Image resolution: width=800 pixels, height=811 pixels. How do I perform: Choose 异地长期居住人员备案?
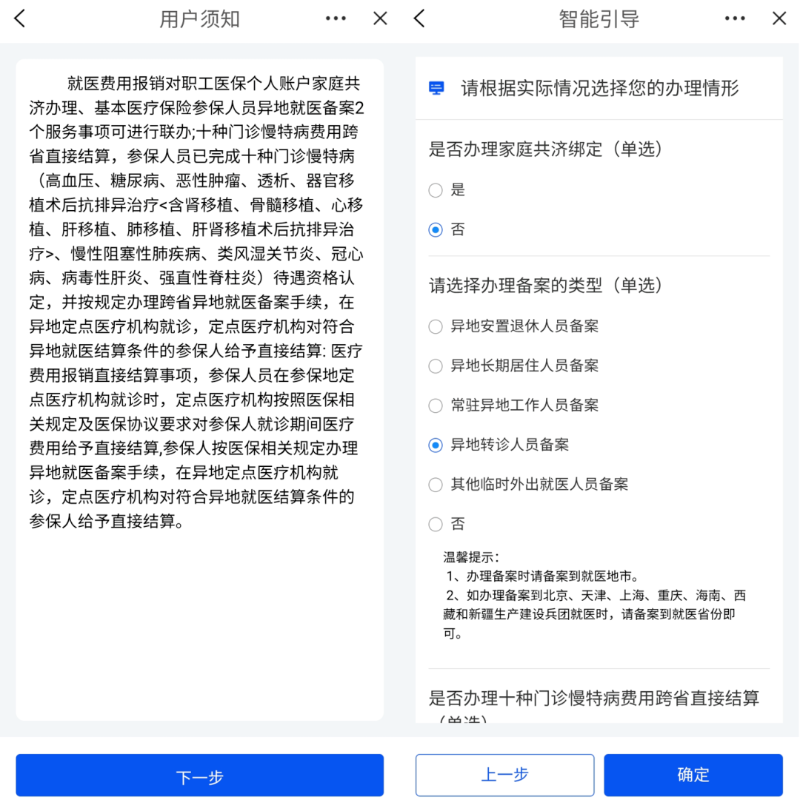point(435,366)
